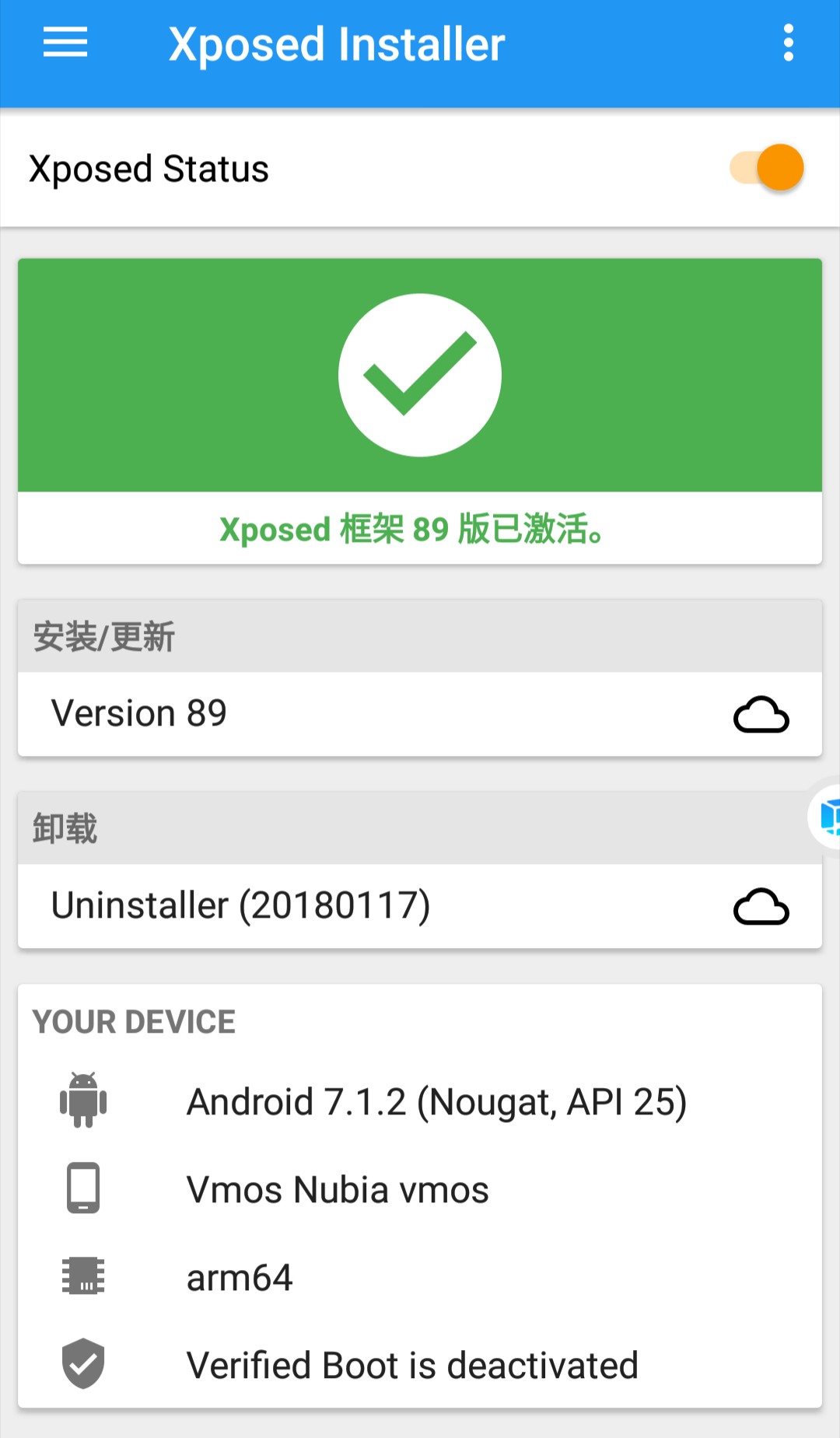This screenshot has height=1438, width=840.
Task: Open the Version 89 install option
Action: click(420, 713)
